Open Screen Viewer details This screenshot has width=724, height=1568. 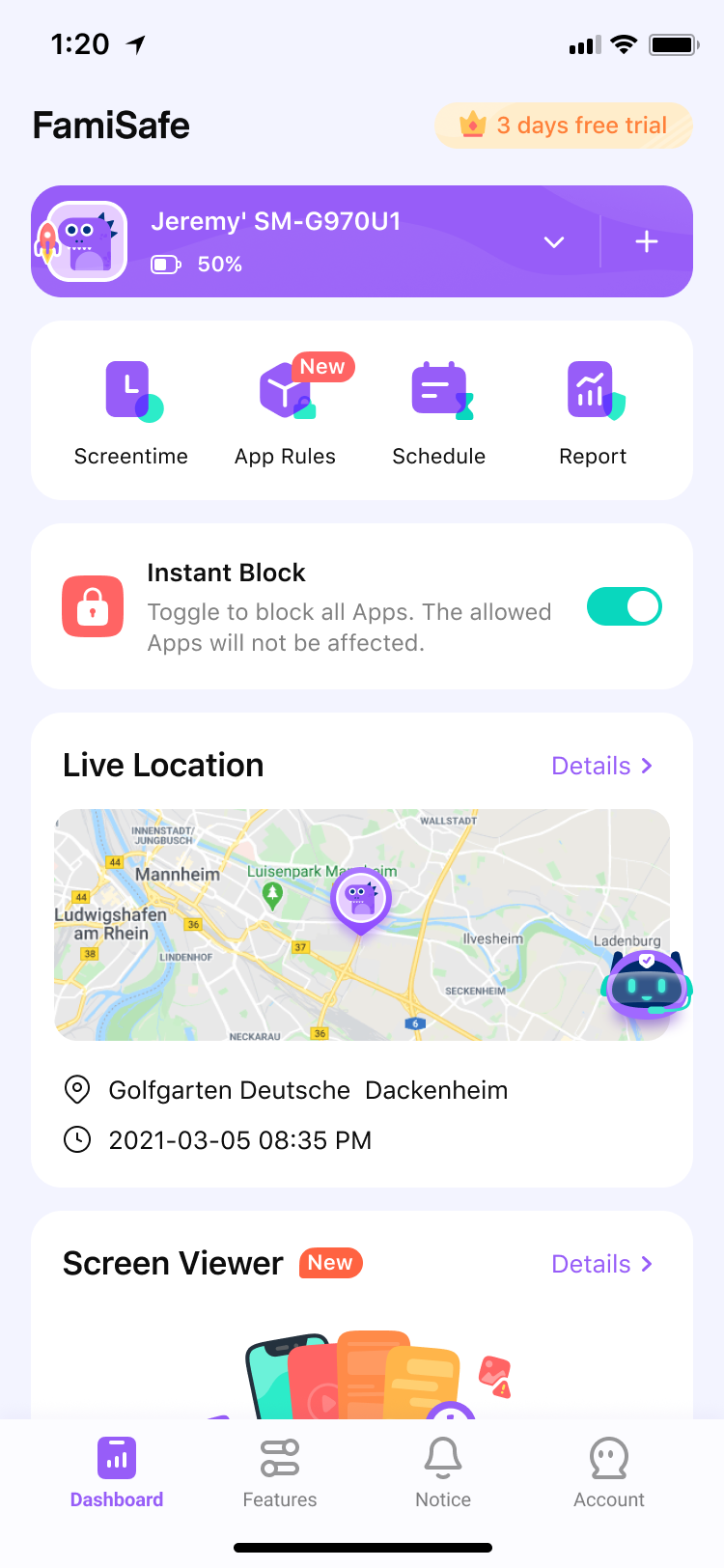[x=602, y=1264]
